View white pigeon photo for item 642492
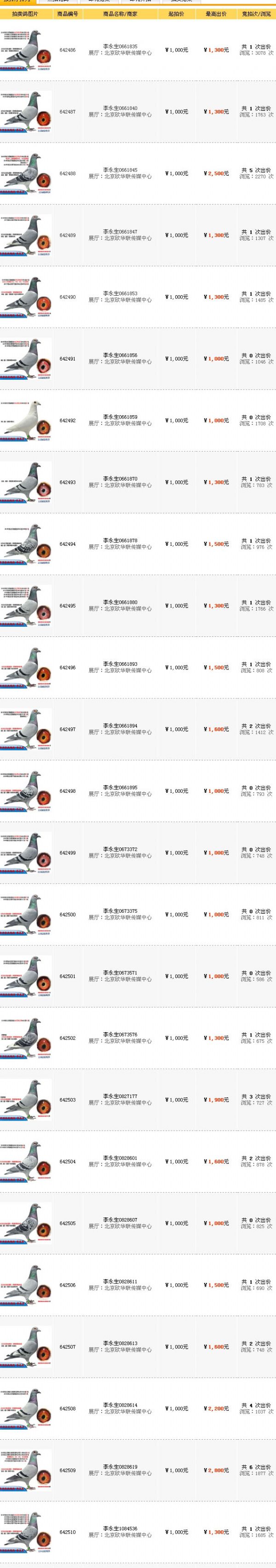The image size is (276, 1568). (x=26, y=421)
